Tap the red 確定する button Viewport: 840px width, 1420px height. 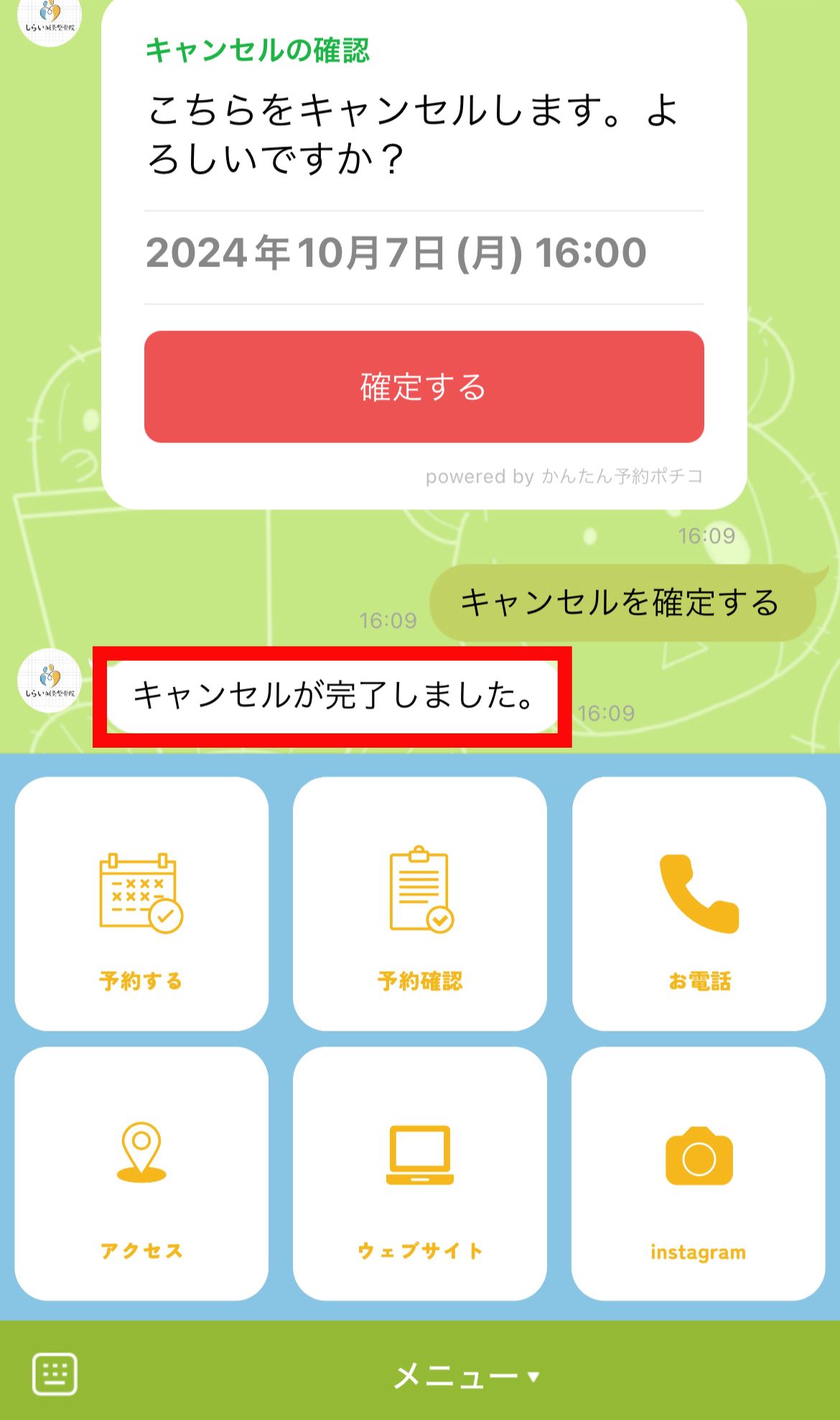[424, 386]
